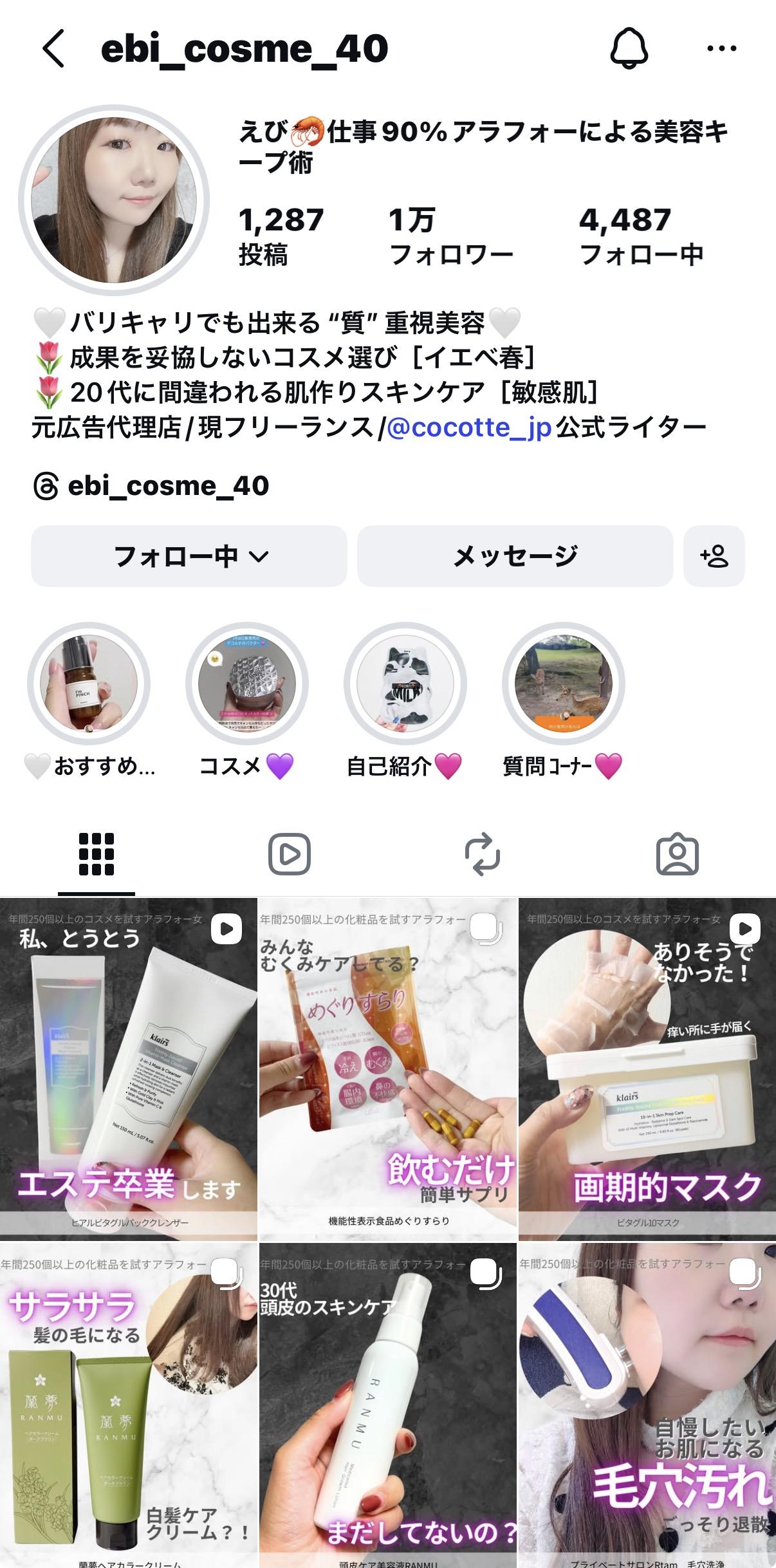776x1568 pixels.
Task: Open the notifications bell
Action: coord(628,48)
